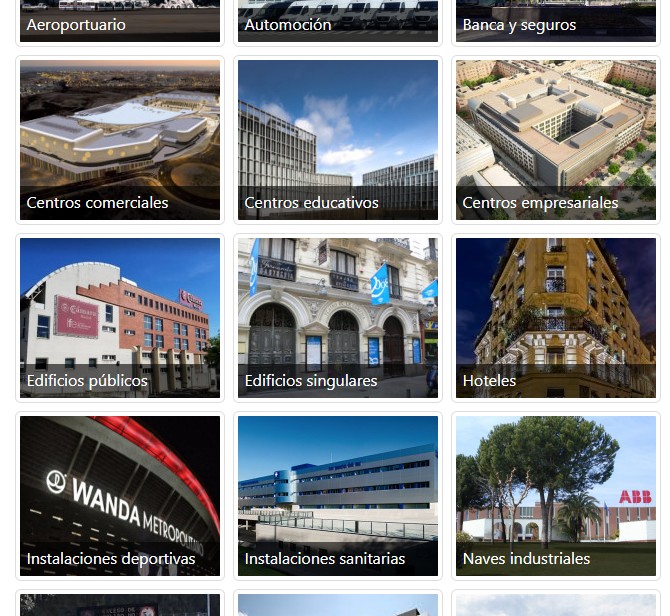Open Banca y seguros tile
Screen dimensions: 670x616
555,22
